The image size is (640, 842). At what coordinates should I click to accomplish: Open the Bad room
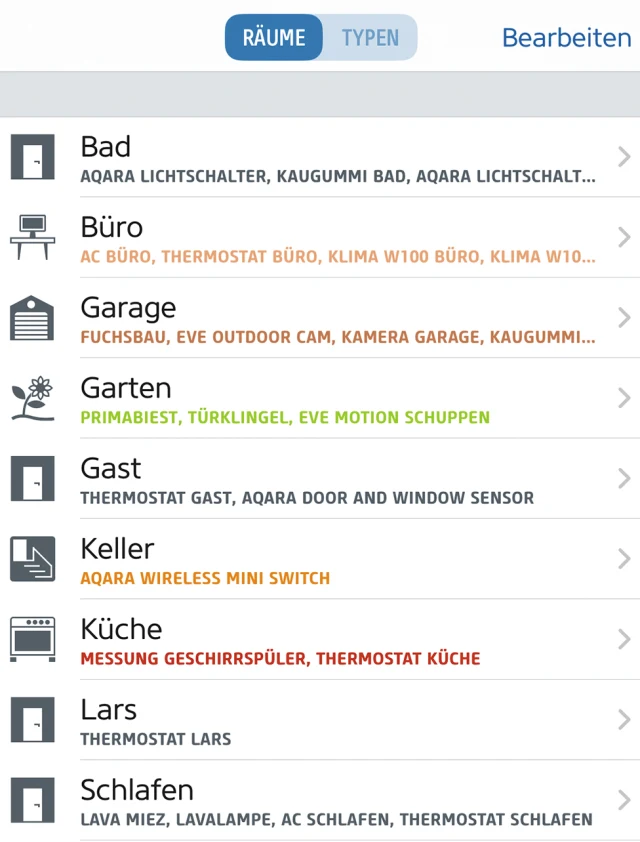[320, 158]
